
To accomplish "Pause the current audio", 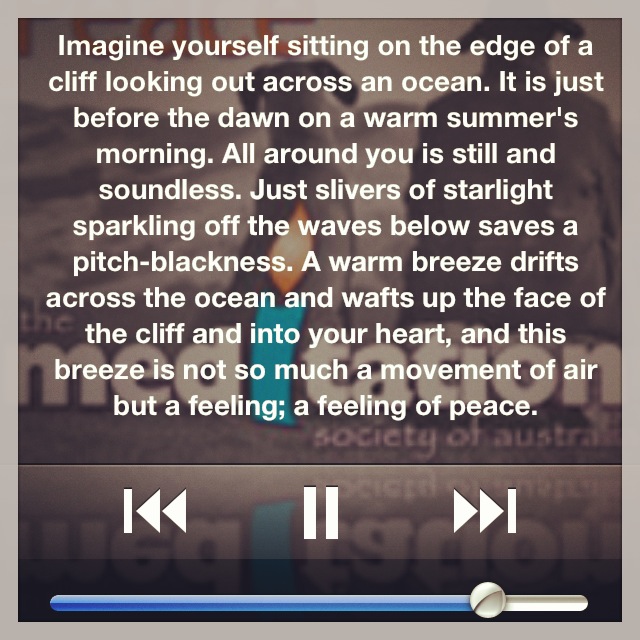I will [x=321, y=512].
